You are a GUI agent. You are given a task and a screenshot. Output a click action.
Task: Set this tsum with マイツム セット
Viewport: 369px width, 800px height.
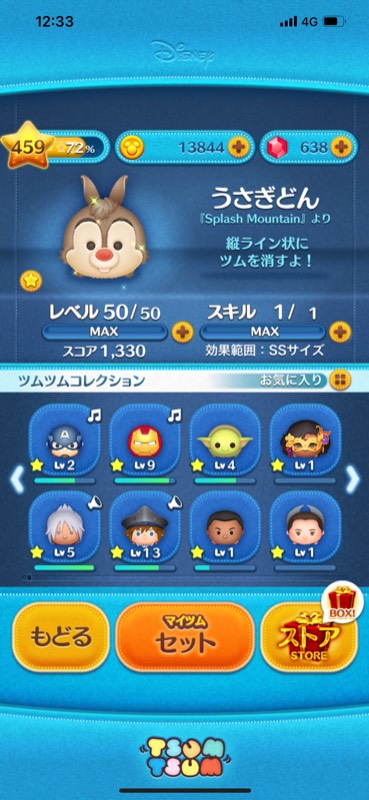(185, 637)
